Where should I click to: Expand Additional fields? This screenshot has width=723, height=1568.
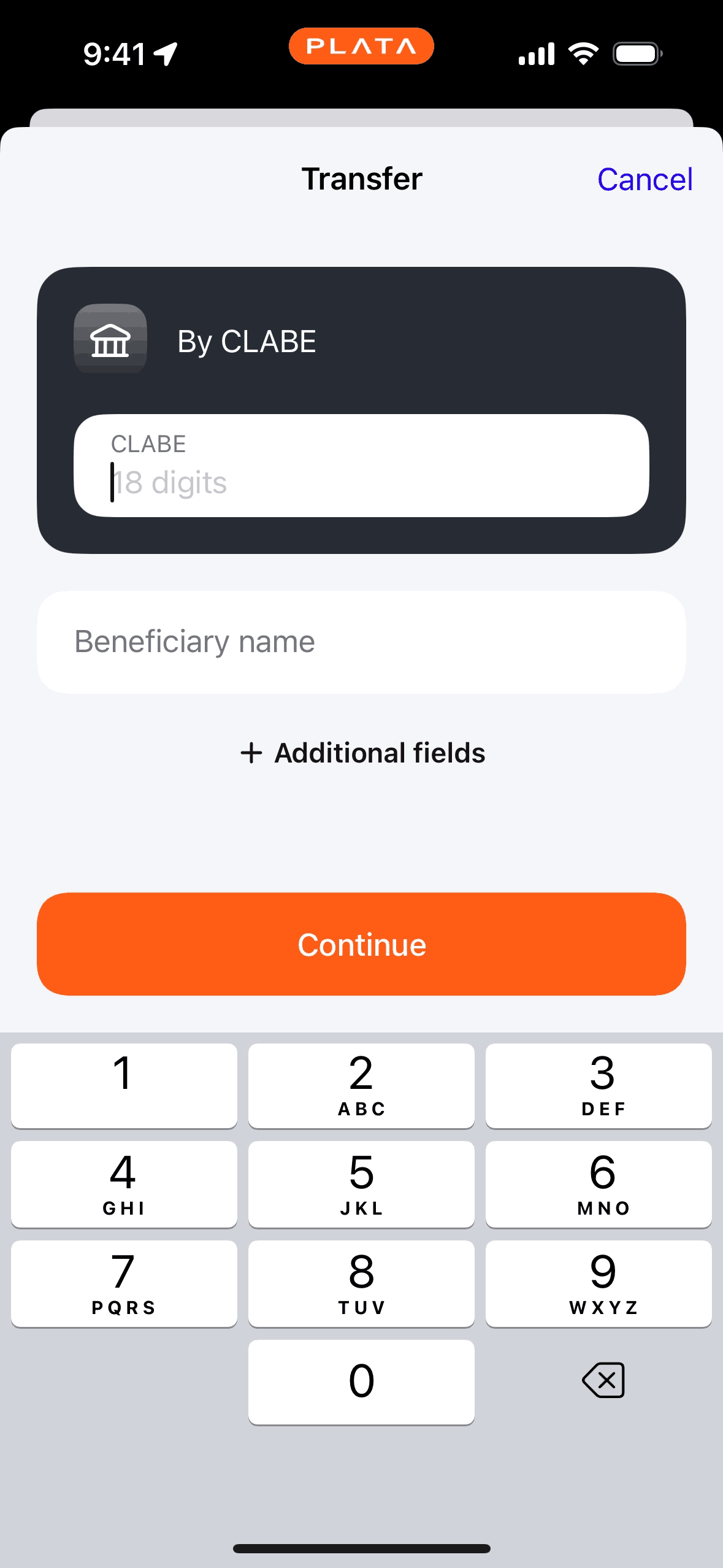[x=362, y=753]
